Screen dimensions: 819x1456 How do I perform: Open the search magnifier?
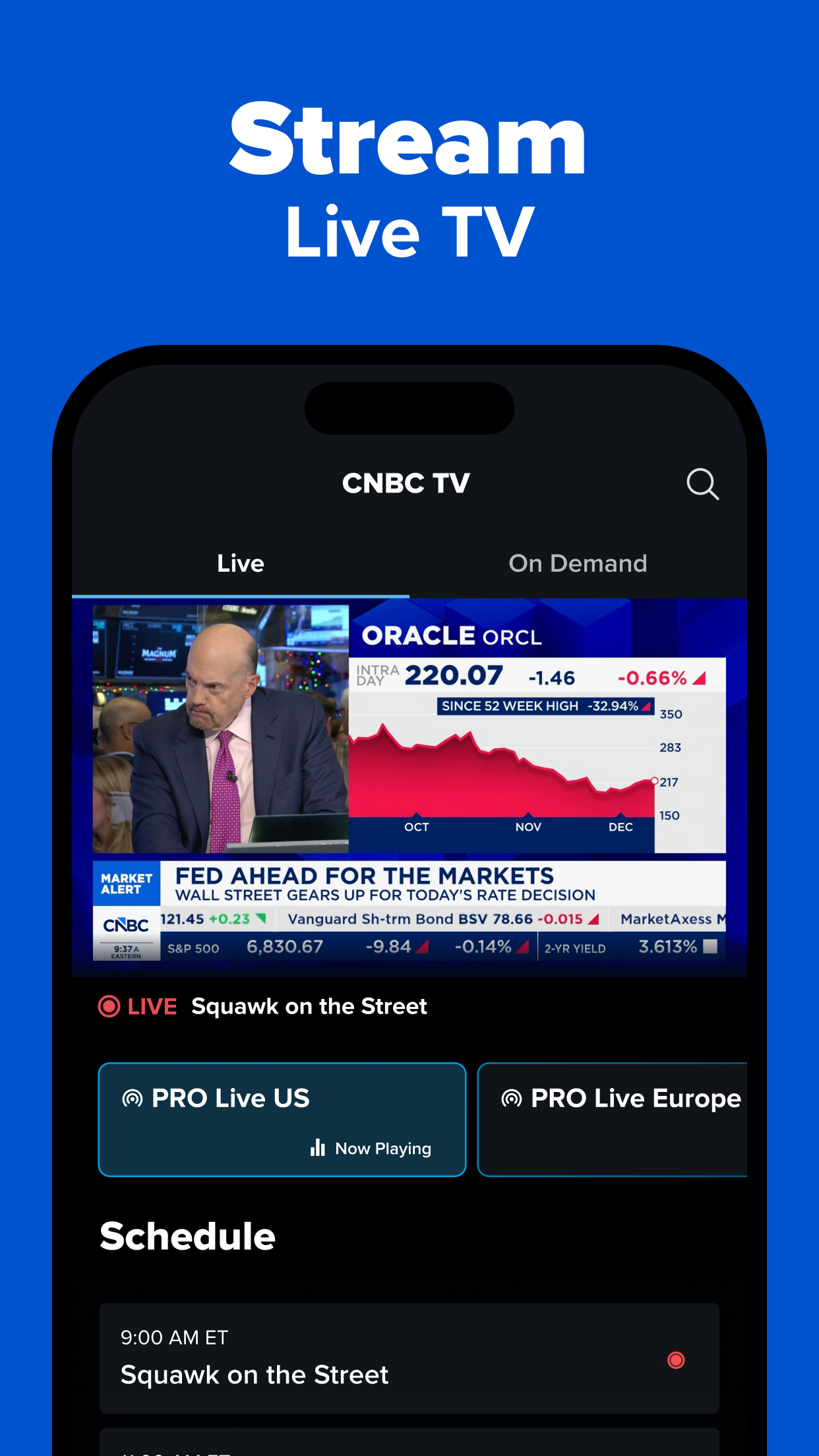[x=703, y=485]
